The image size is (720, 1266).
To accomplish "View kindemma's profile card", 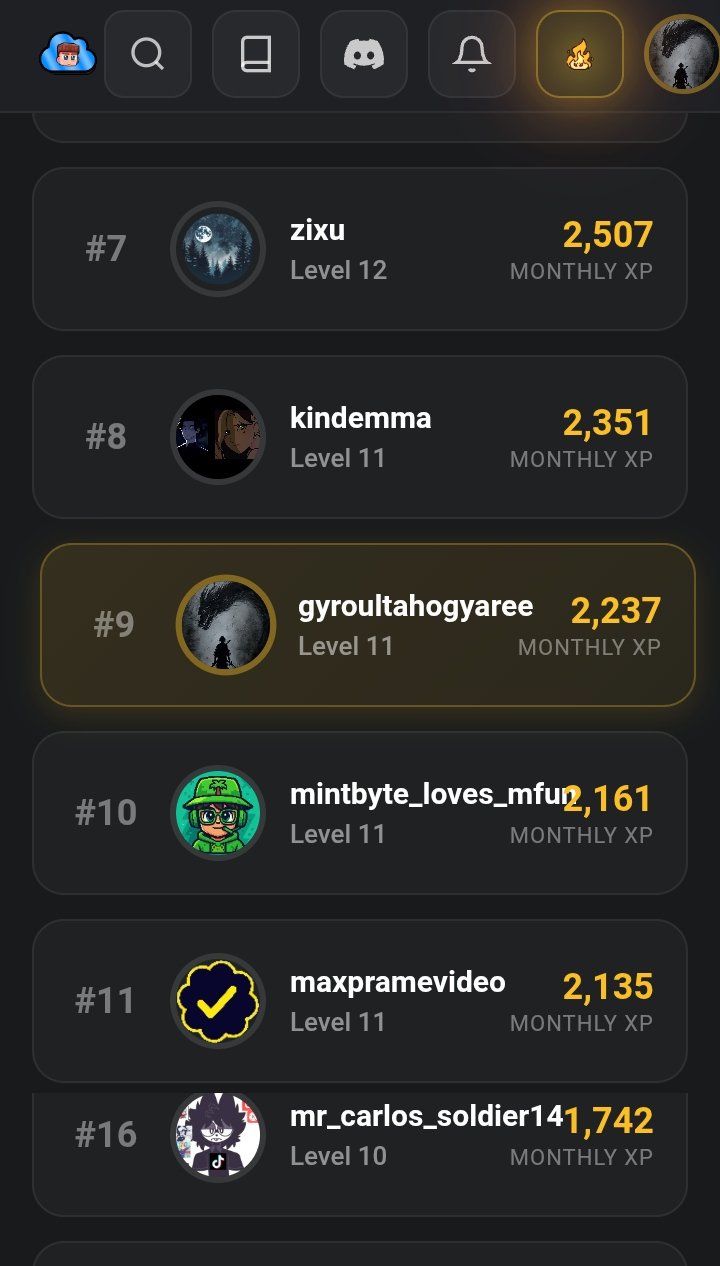I will 360,437.
